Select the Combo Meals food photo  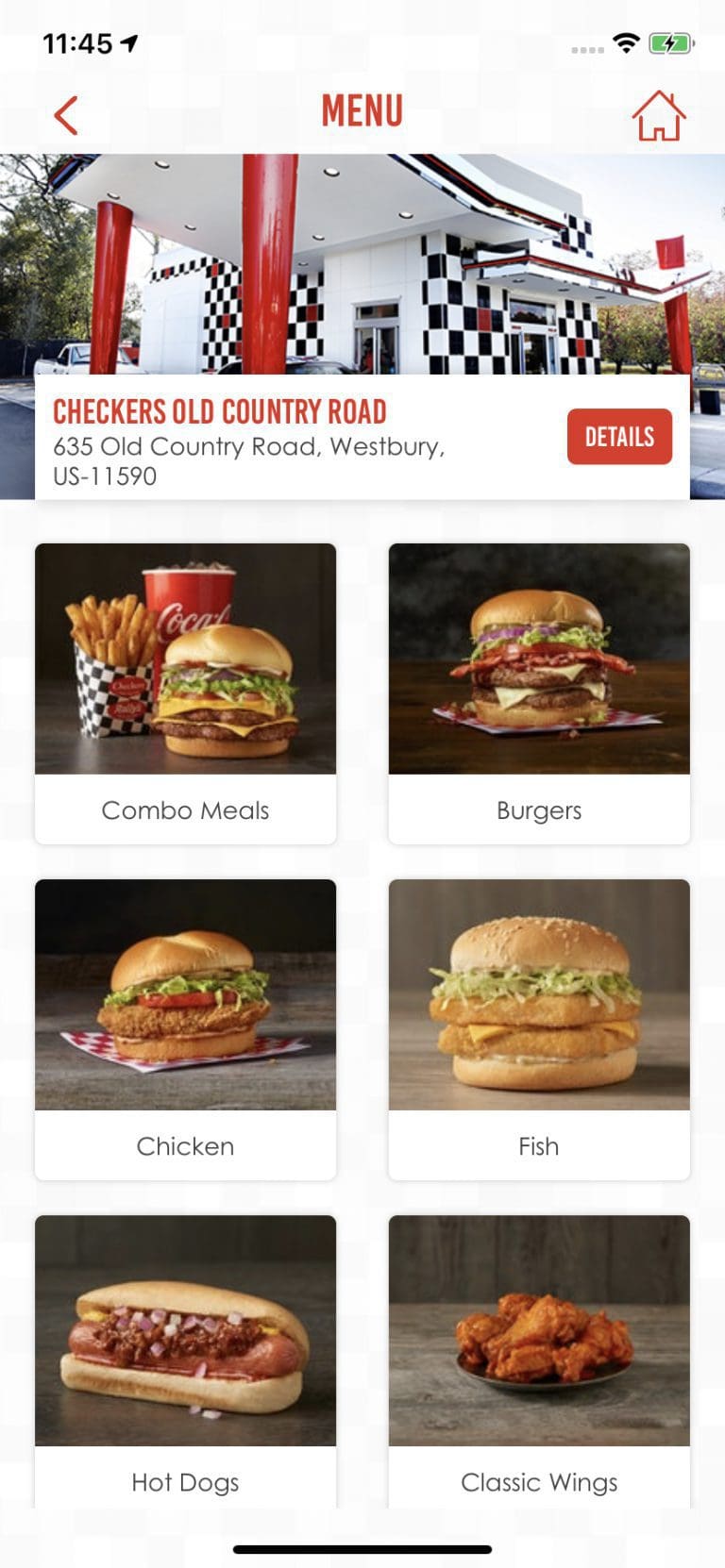pyautogui.click(x=185, y=659)
